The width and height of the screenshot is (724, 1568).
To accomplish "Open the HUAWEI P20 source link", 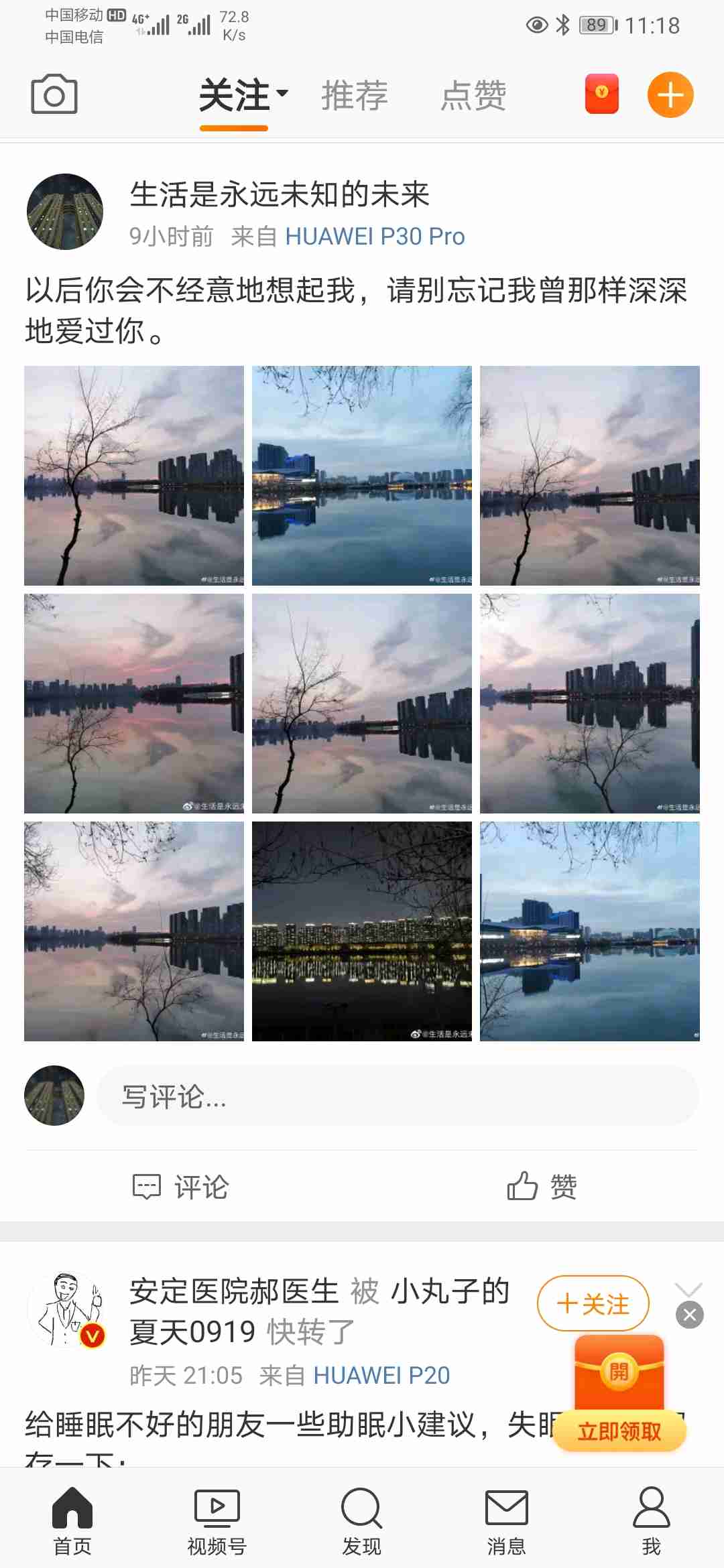I will [381, 1376].
